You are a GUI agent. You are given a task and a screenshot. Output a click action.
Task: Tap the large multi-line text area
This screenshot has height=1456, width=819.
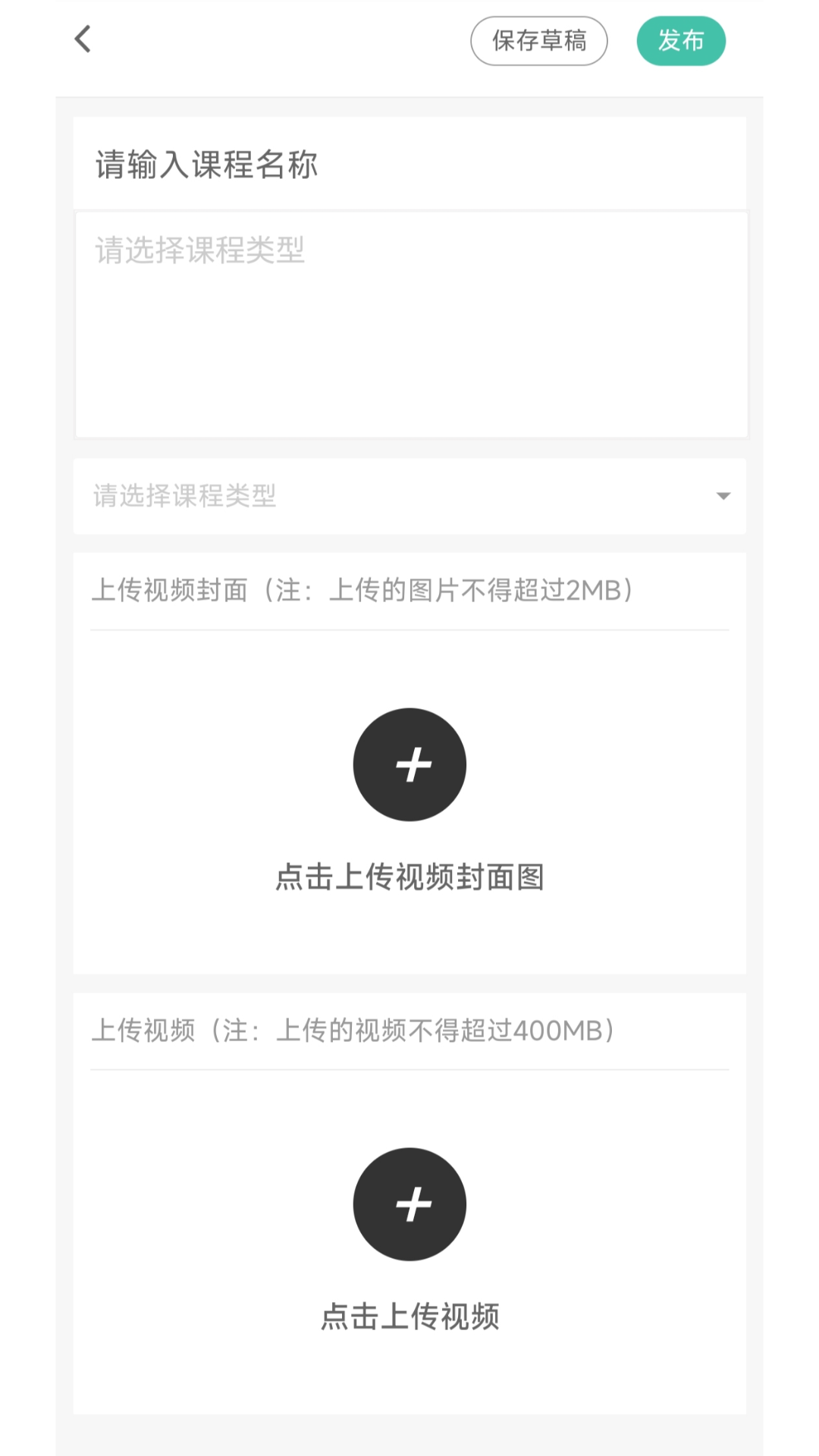coord(411,325)
